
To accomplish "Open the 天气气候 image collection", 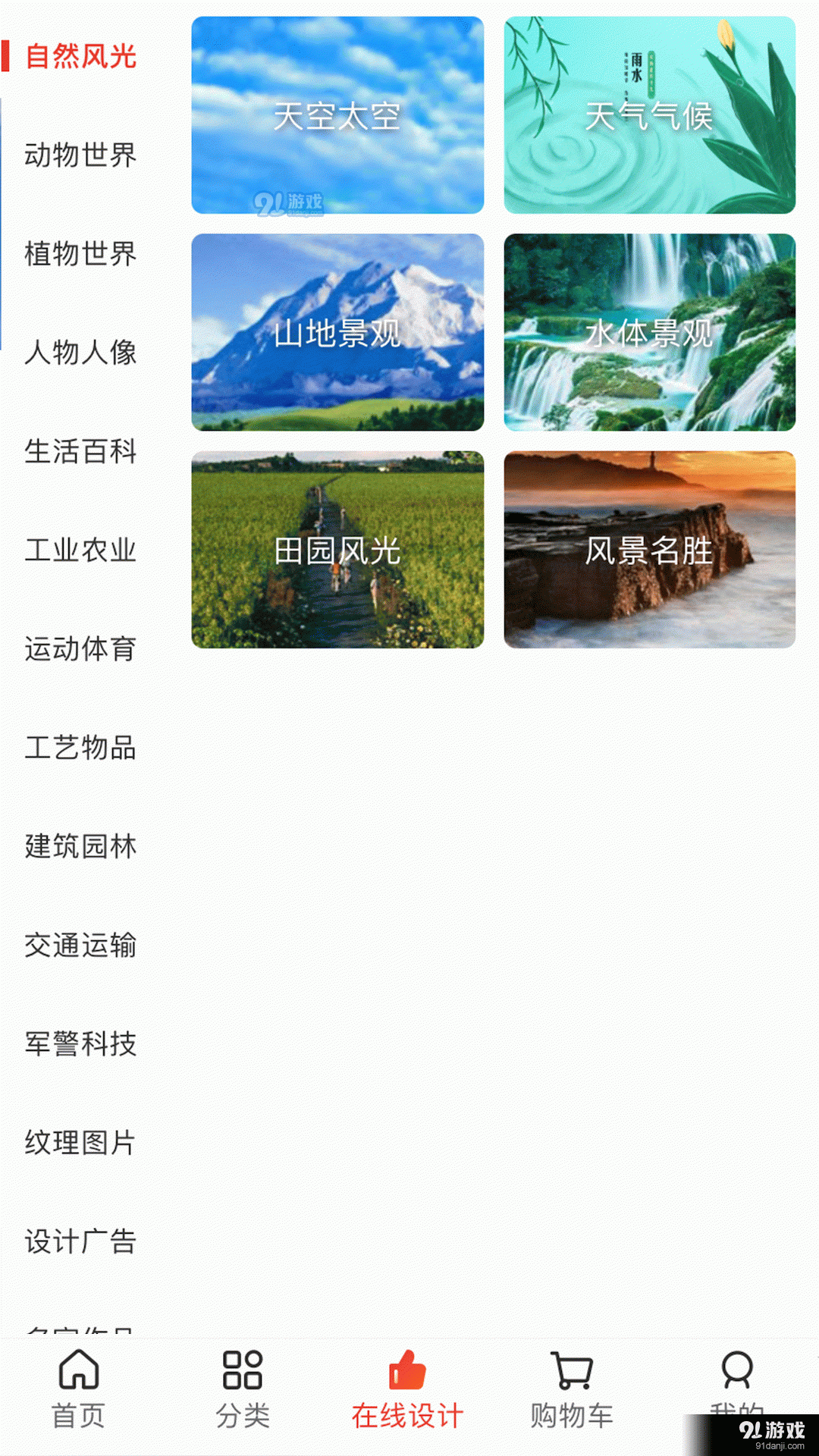I will pyautogui.click(x=651, y=115).
